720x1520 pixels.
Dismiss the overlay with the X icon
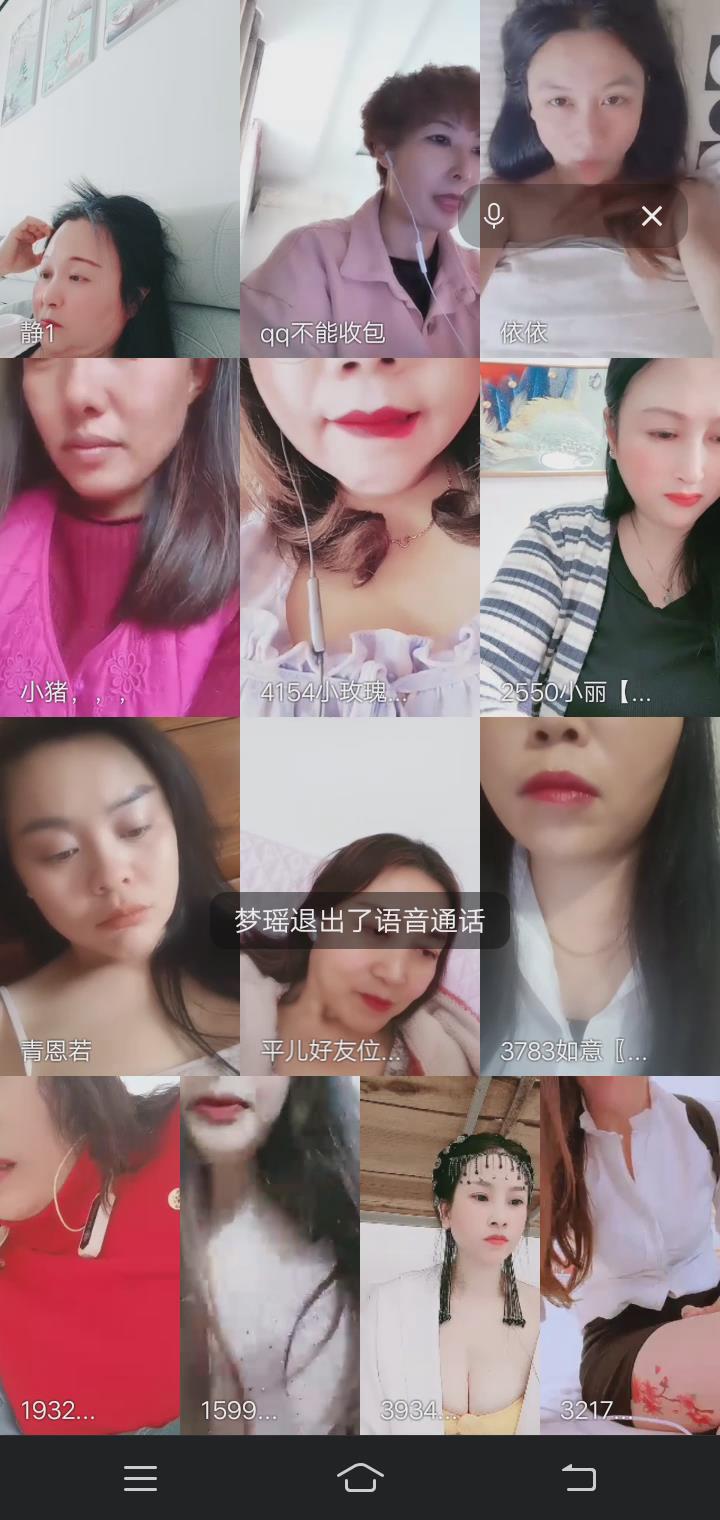652,216
